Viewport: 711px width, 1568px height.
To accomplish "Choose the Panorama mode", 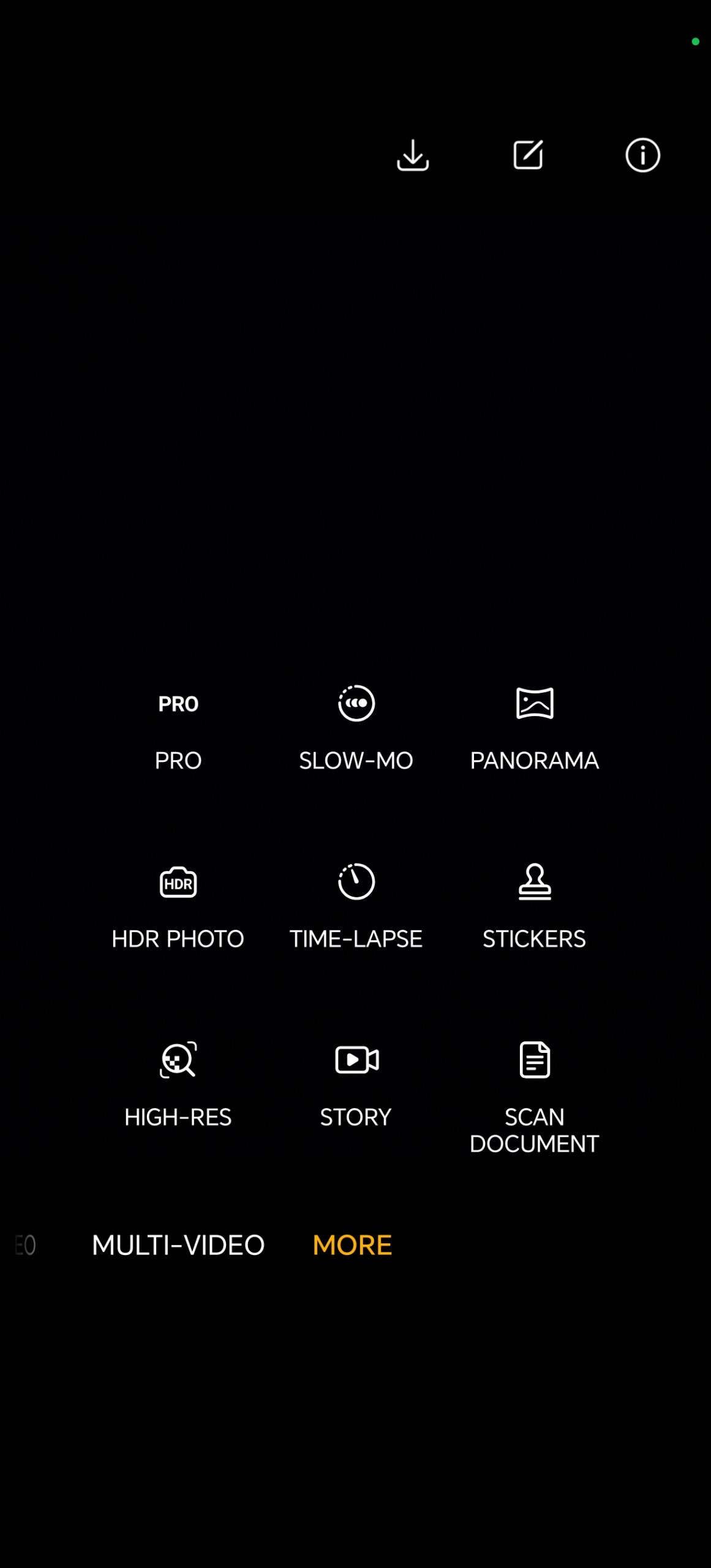I will tap(534, 729).
